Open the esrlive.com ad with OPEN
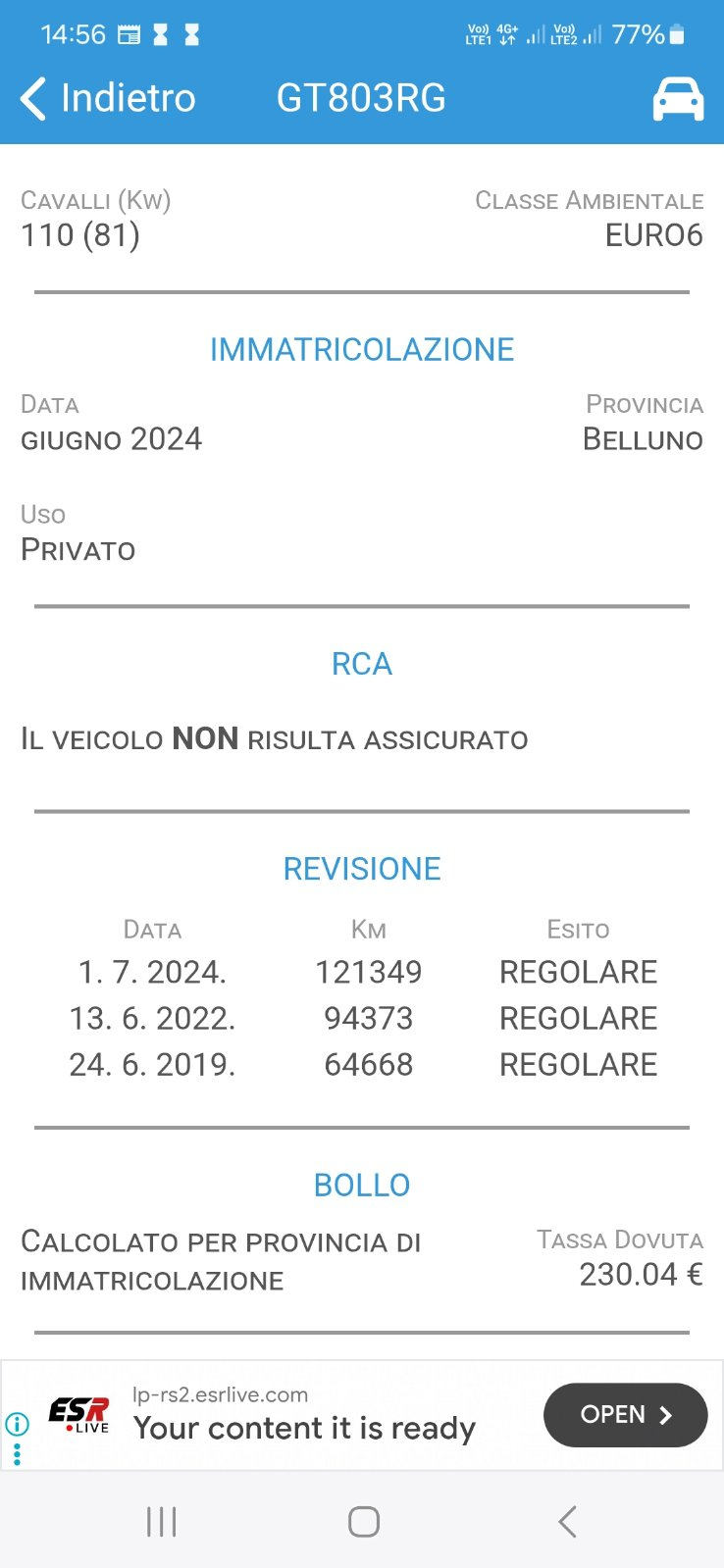The image size is (724, 1568). pyautogui.click(x=625, y=1414)
